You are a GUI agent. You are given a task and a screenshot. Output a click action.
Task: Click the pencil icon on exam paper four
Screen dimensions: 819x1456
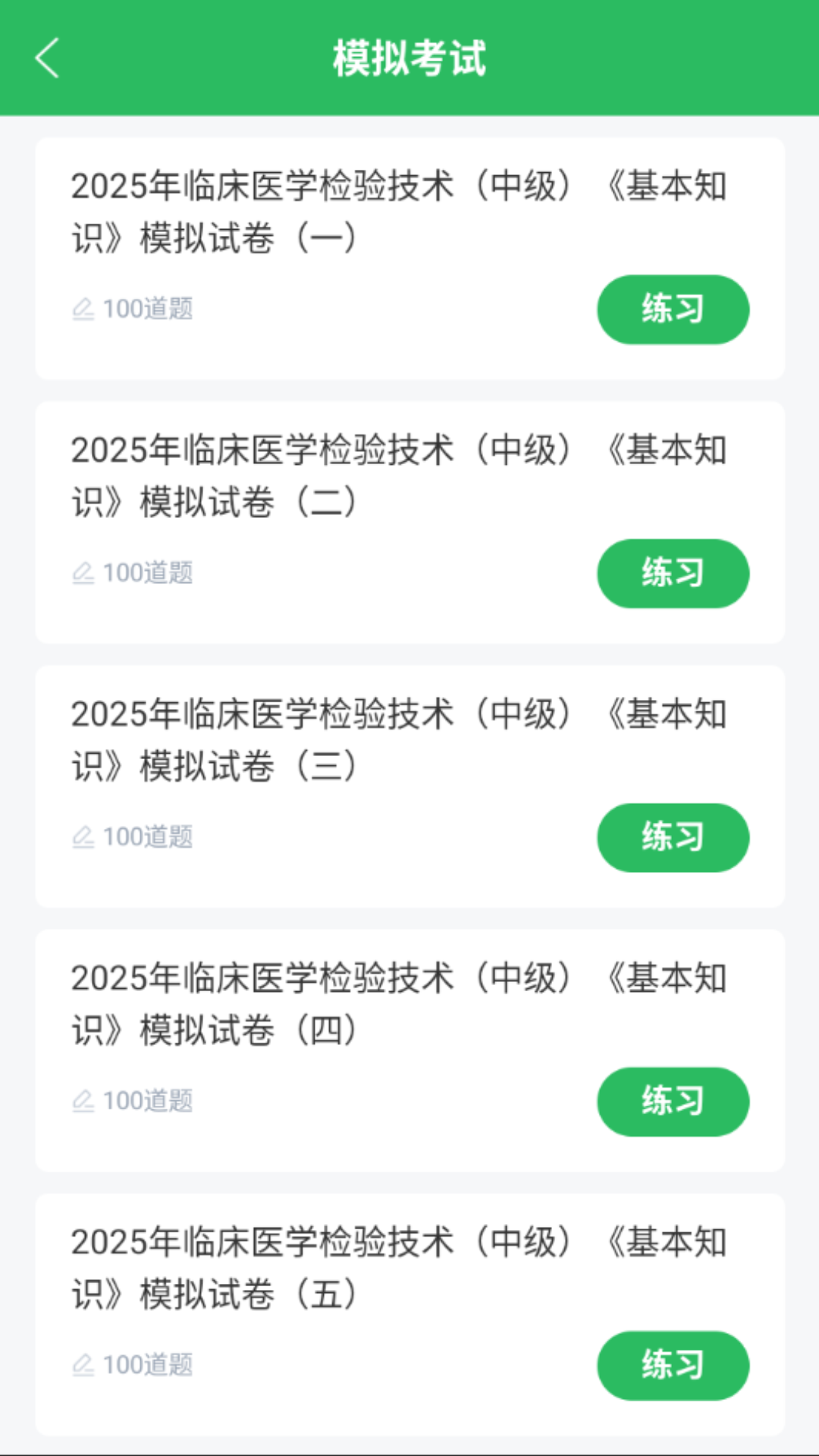tap(84, 1100)
